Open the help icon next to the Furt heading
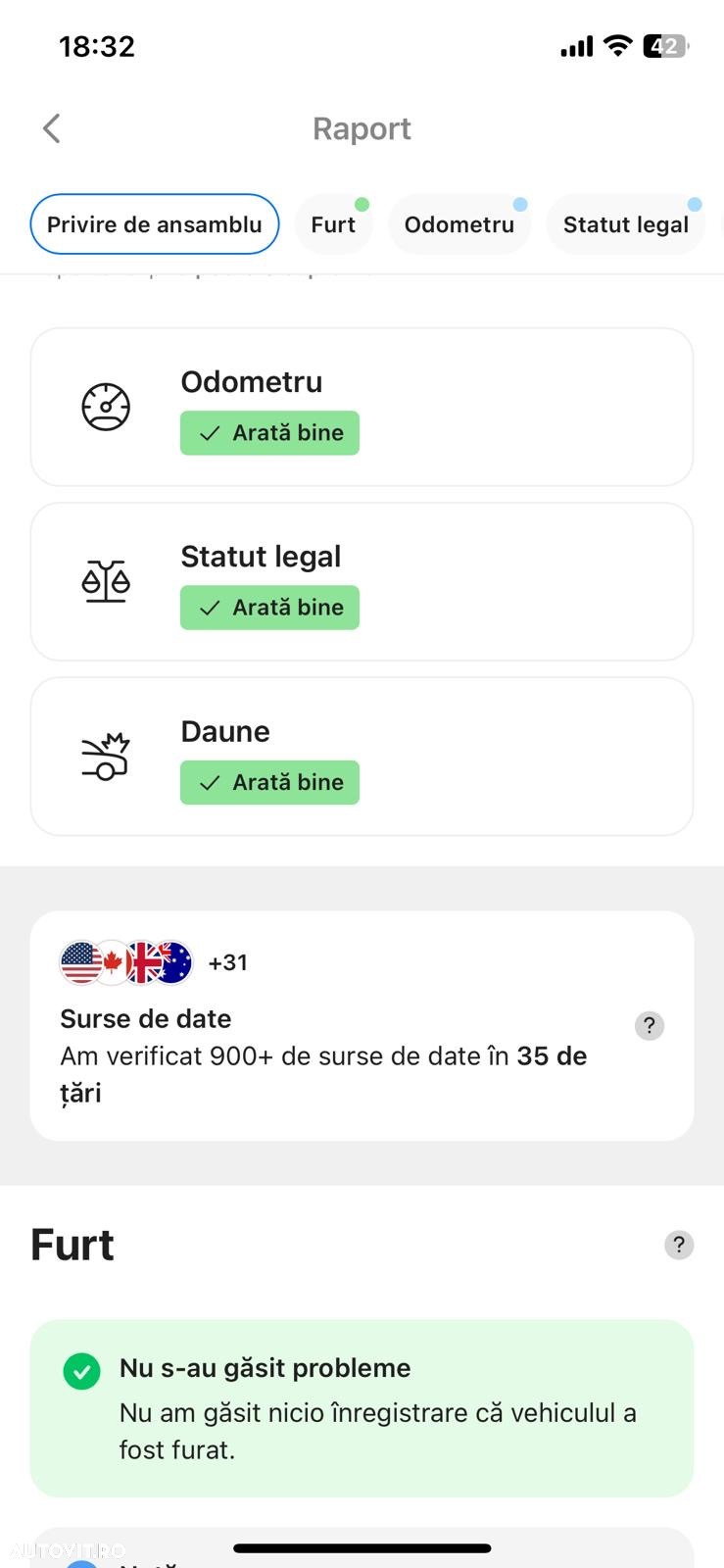The height and width of the screenshot is (1568, 724). pyautogui.click(x=679, y=1245)
